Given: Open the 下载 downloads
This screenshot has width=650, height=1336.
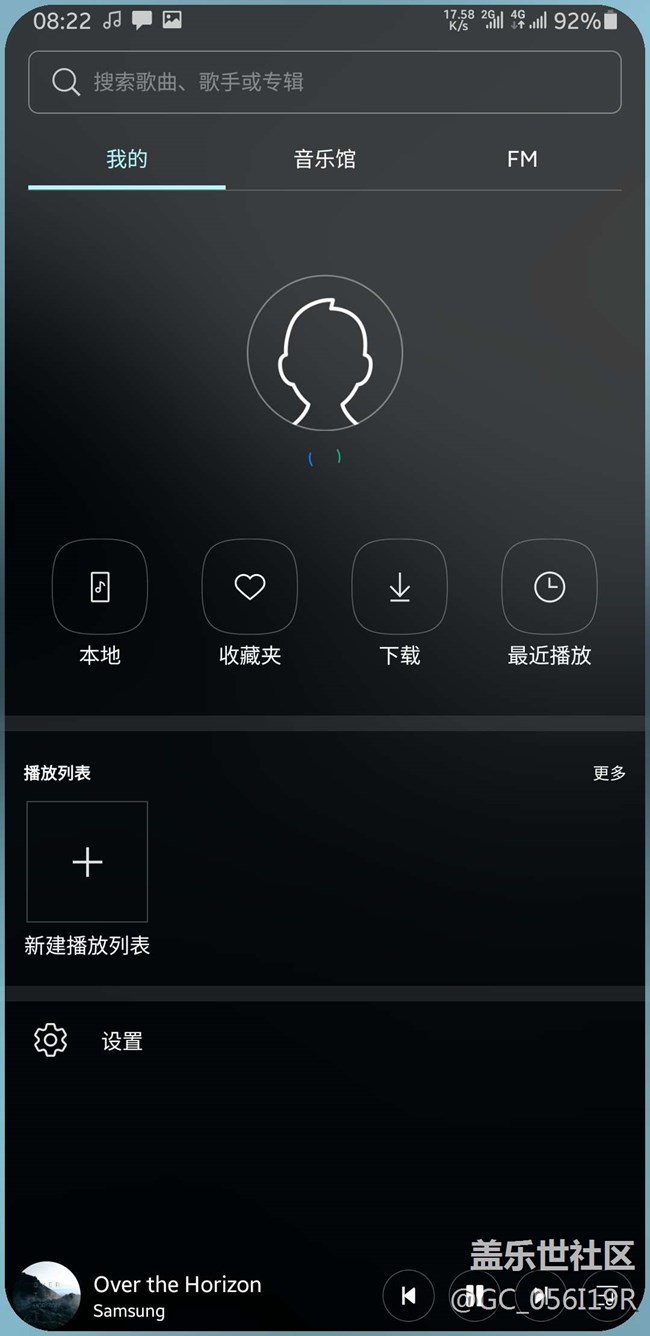Looking at the screenshot, I should [x=399, y=588].
